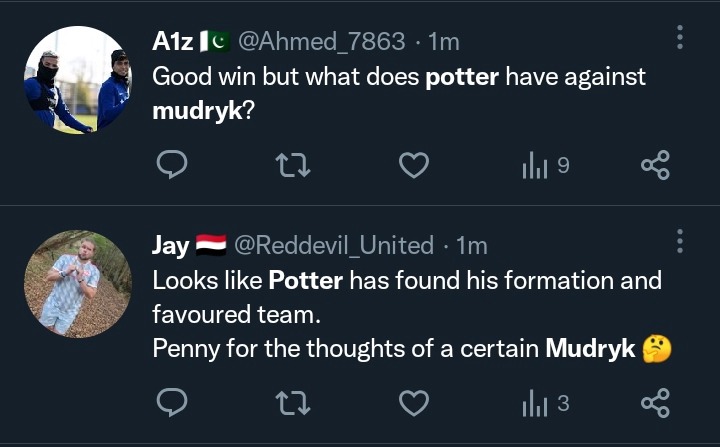
Task: Reply to A1z's tweet about Potter
Action: (173, 165)
